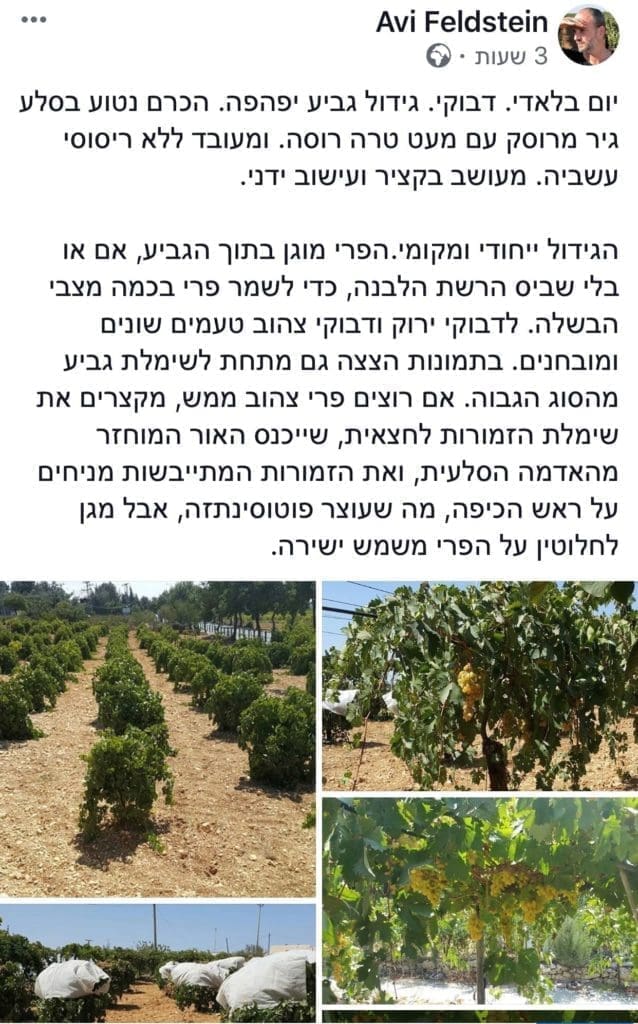The width and height of the screenshot is (638, 1024).
Task: Tap the Avi Feldstein name link
Action: (462, 23)
